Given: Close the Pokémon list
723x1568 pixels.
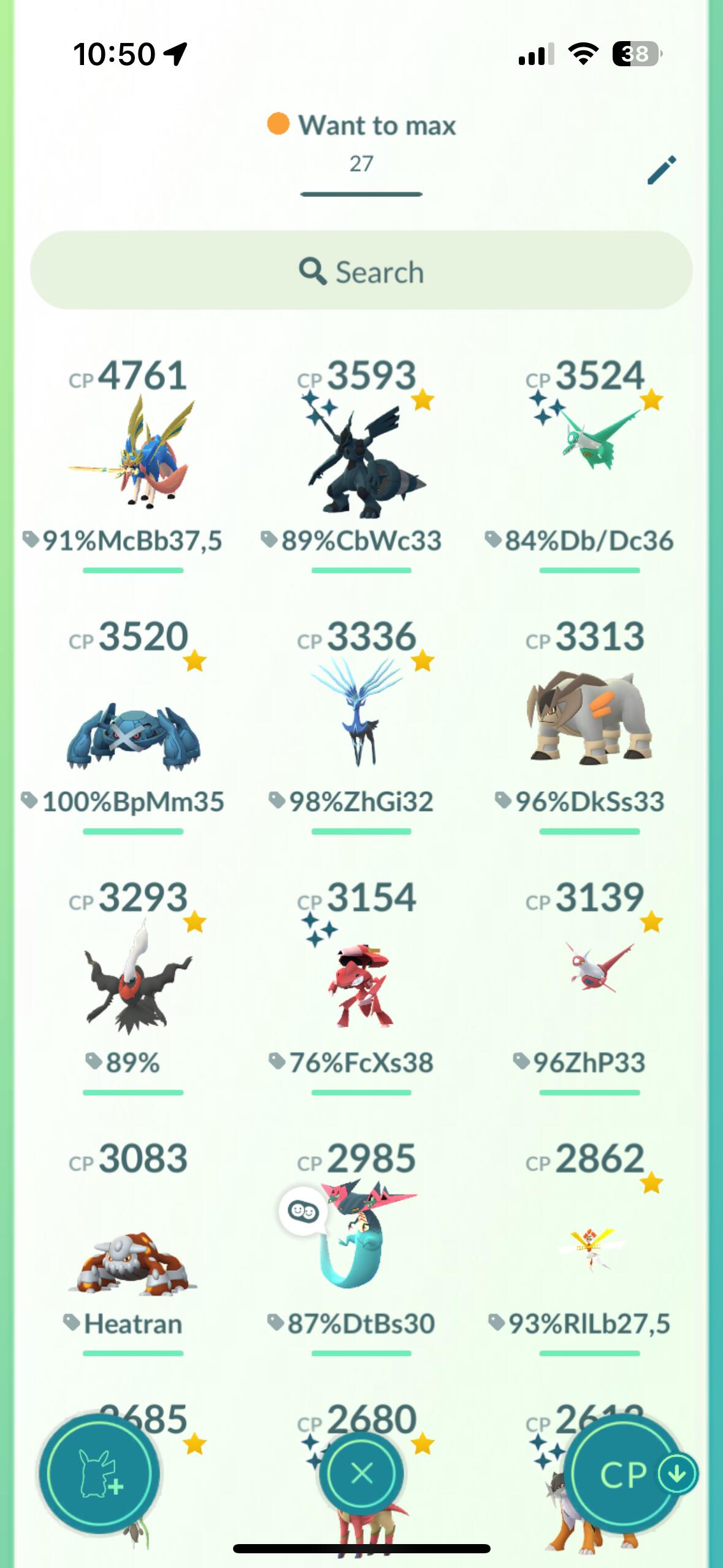Looking at the screenshot, I should 361,1472.
